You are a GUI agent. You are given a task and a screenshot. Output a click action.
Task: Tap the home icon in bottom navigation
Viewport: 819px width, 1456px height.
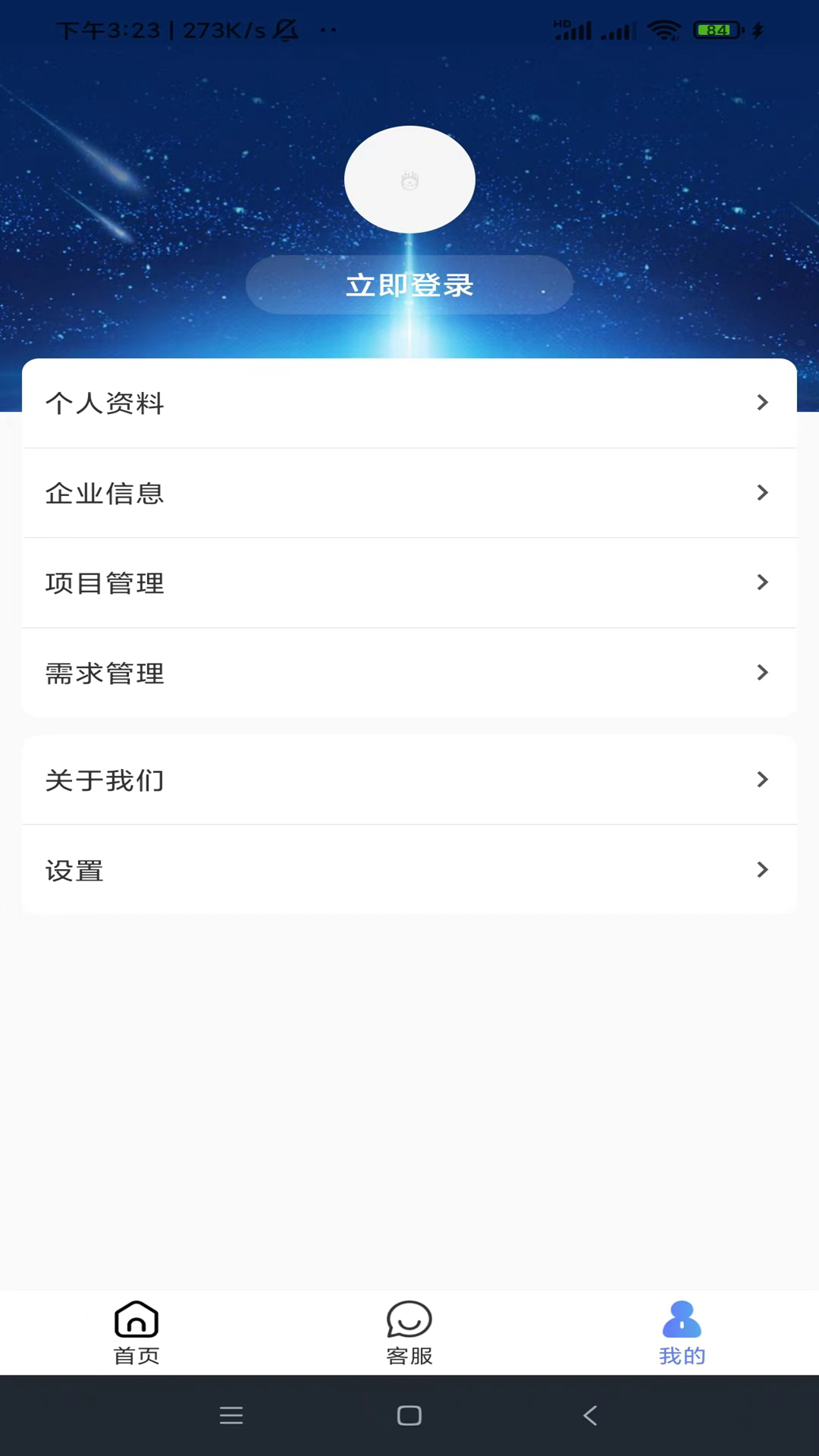136,1319
